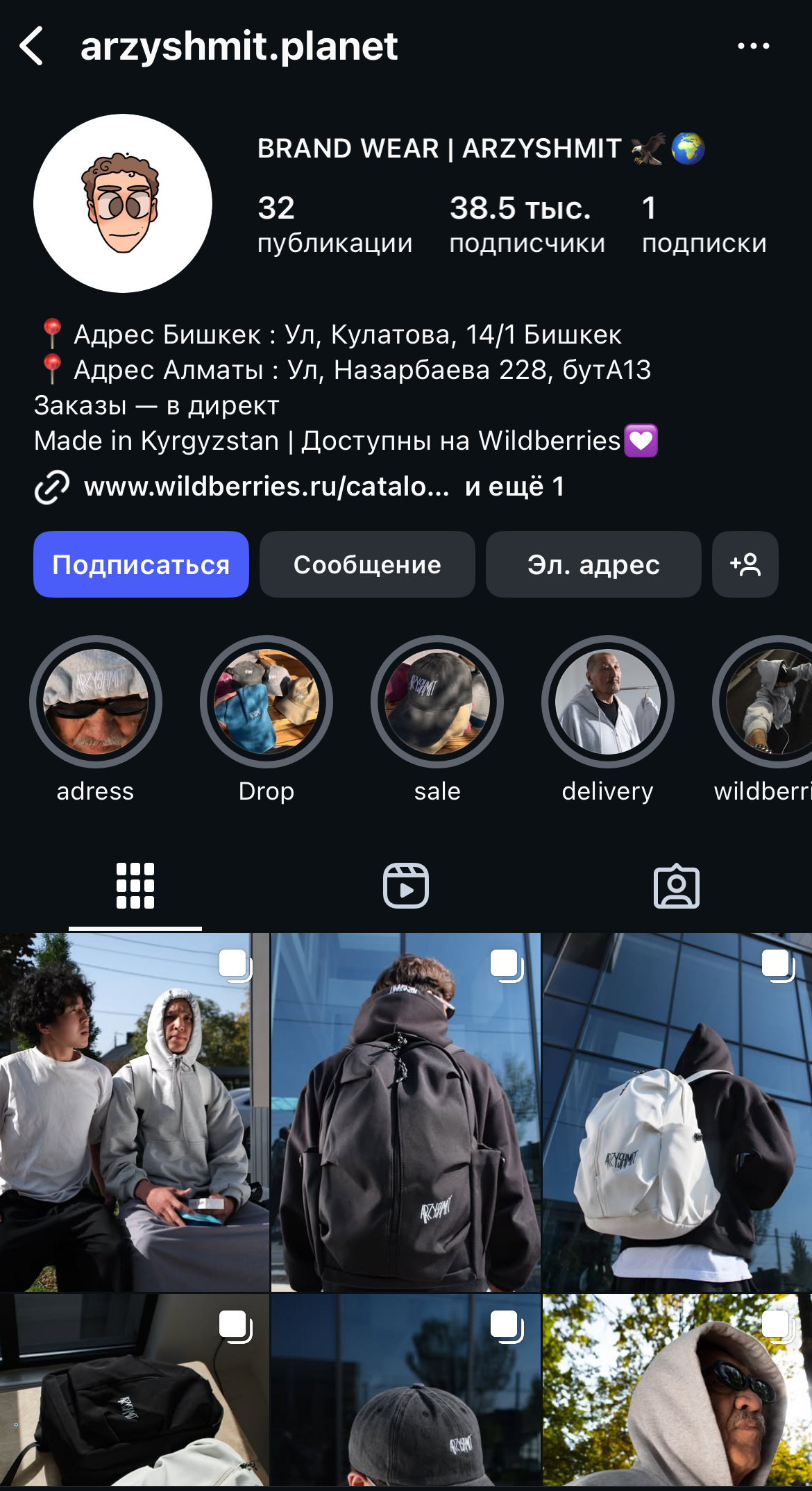View the delivery story highlight
This screenshot has height=1491, width=812.
(608, 702)
